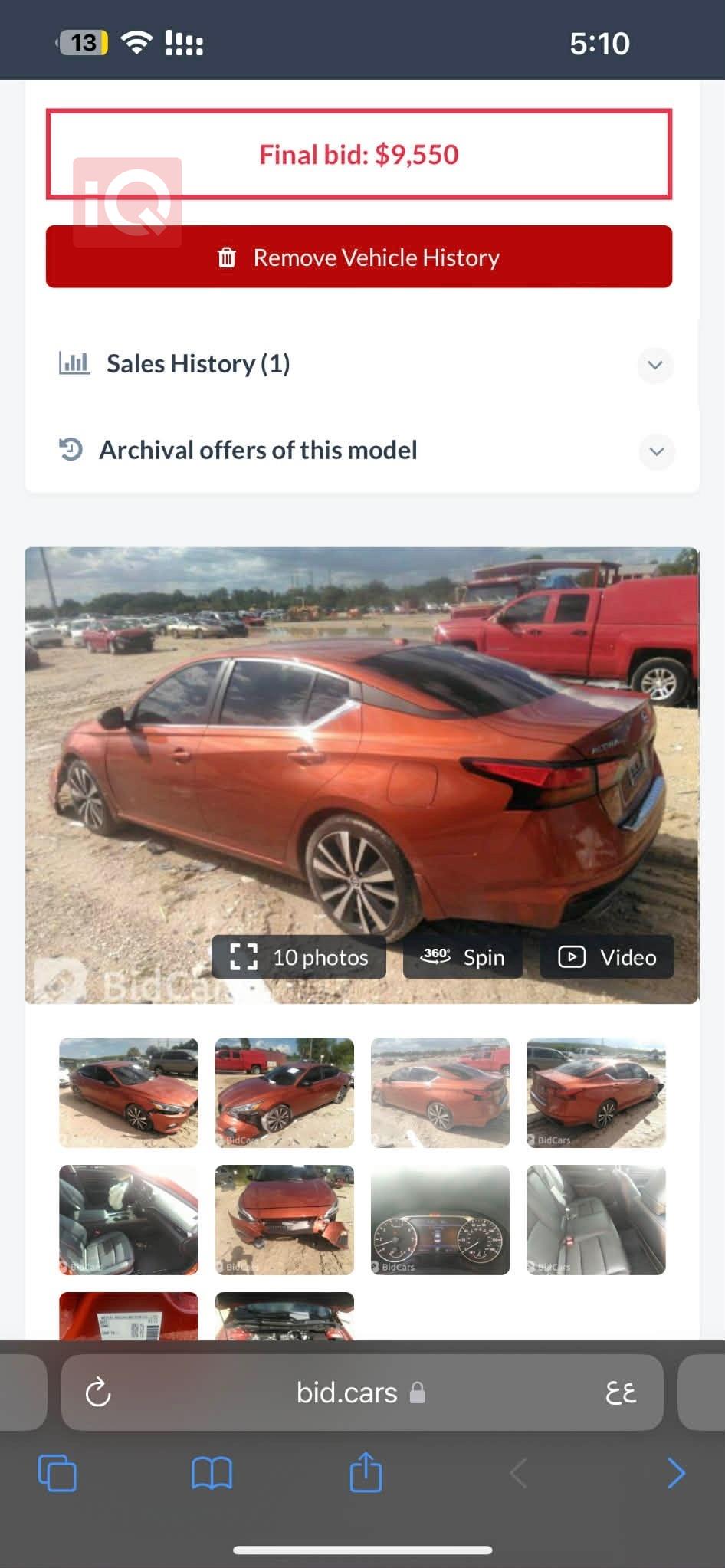Open the rear seats interior thumbnail
Image resolution: width=725 pixels, height=1568 pixels.
pyautogui.click(x=596, y=1220)
